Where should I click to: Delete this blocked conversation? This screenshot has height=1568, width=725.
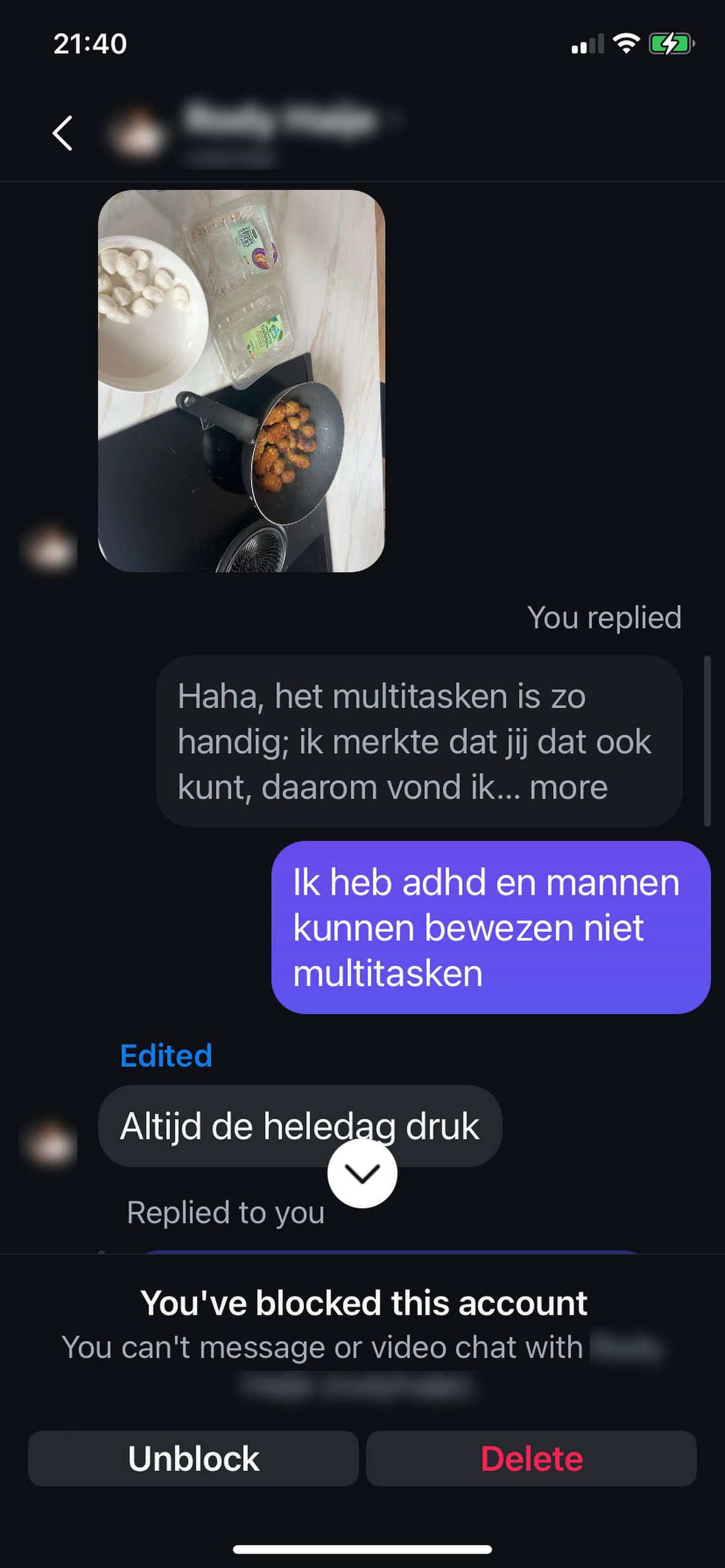click(531, 1459)
